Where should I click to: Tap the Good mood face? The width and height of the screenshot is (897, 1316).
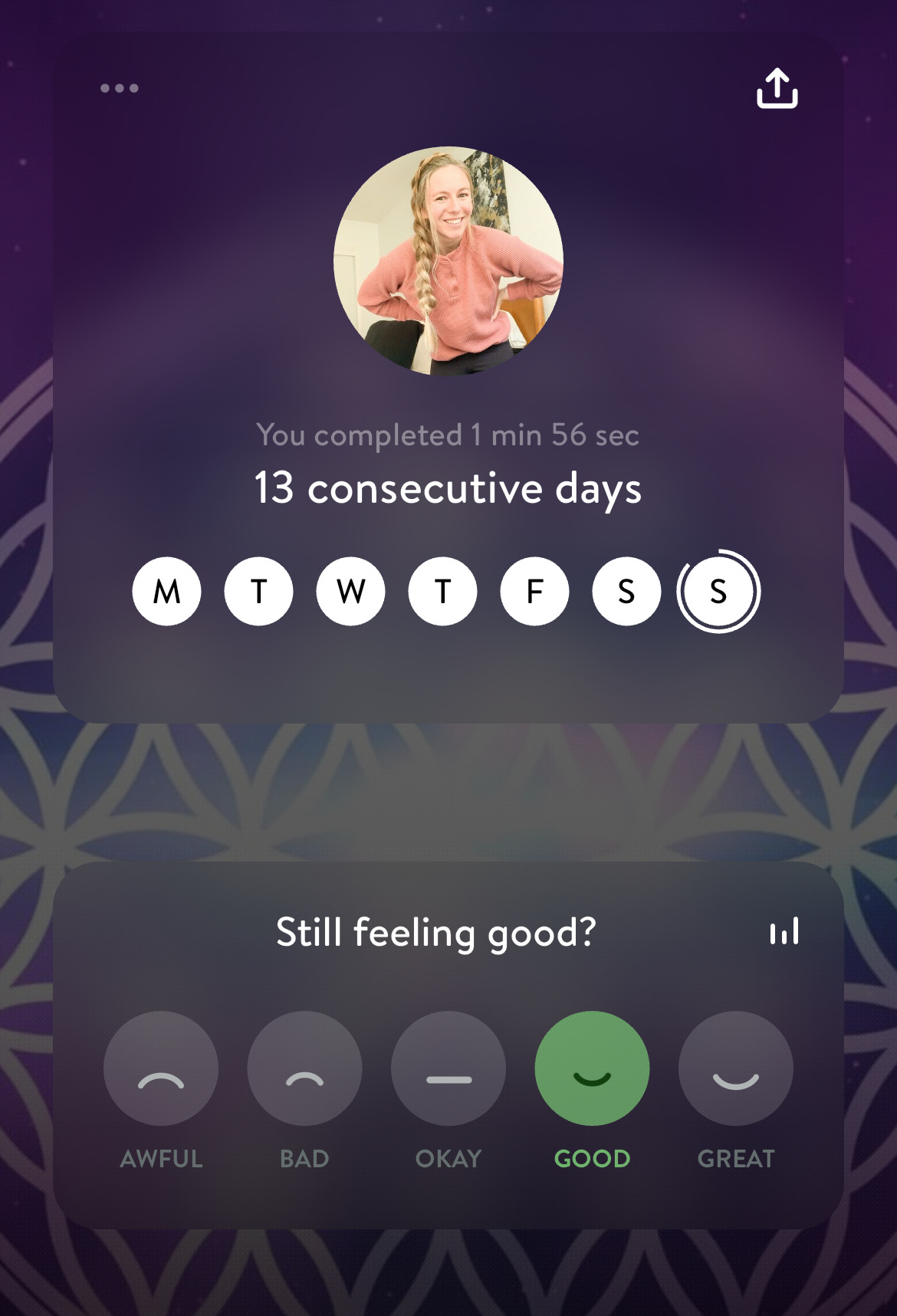[x=592, y=1068]
